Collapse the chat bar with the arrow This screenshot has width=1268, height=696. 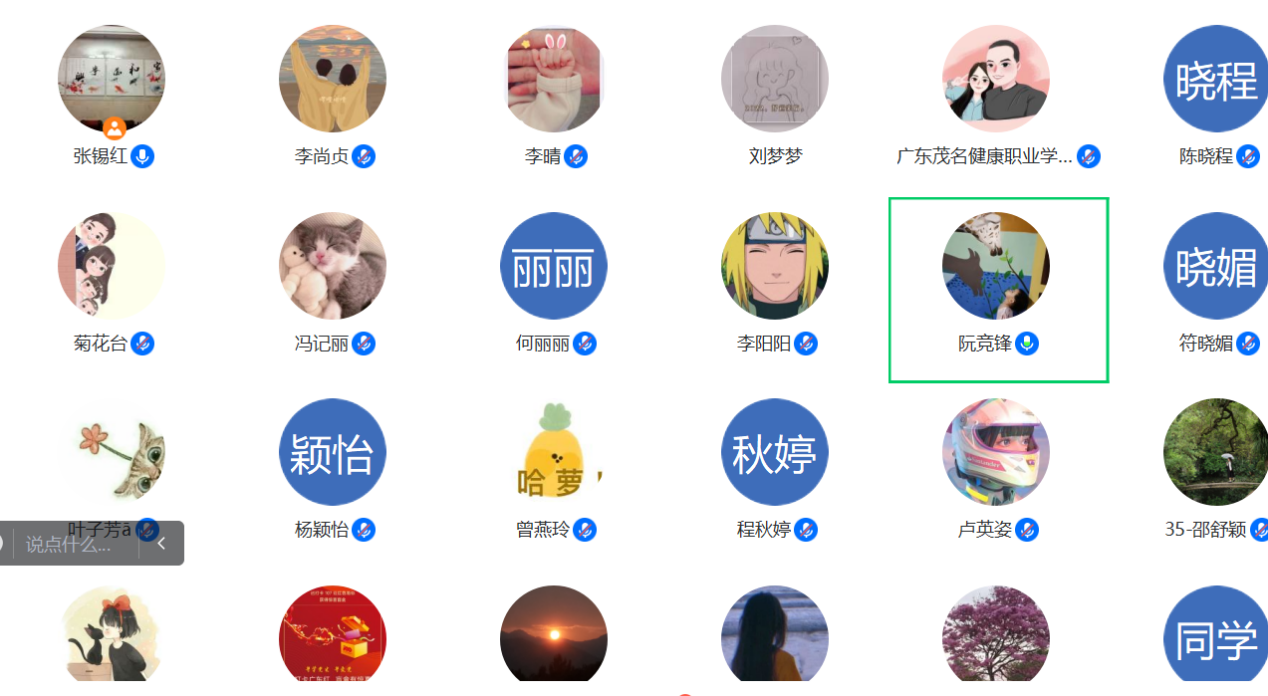click(161, 544)
